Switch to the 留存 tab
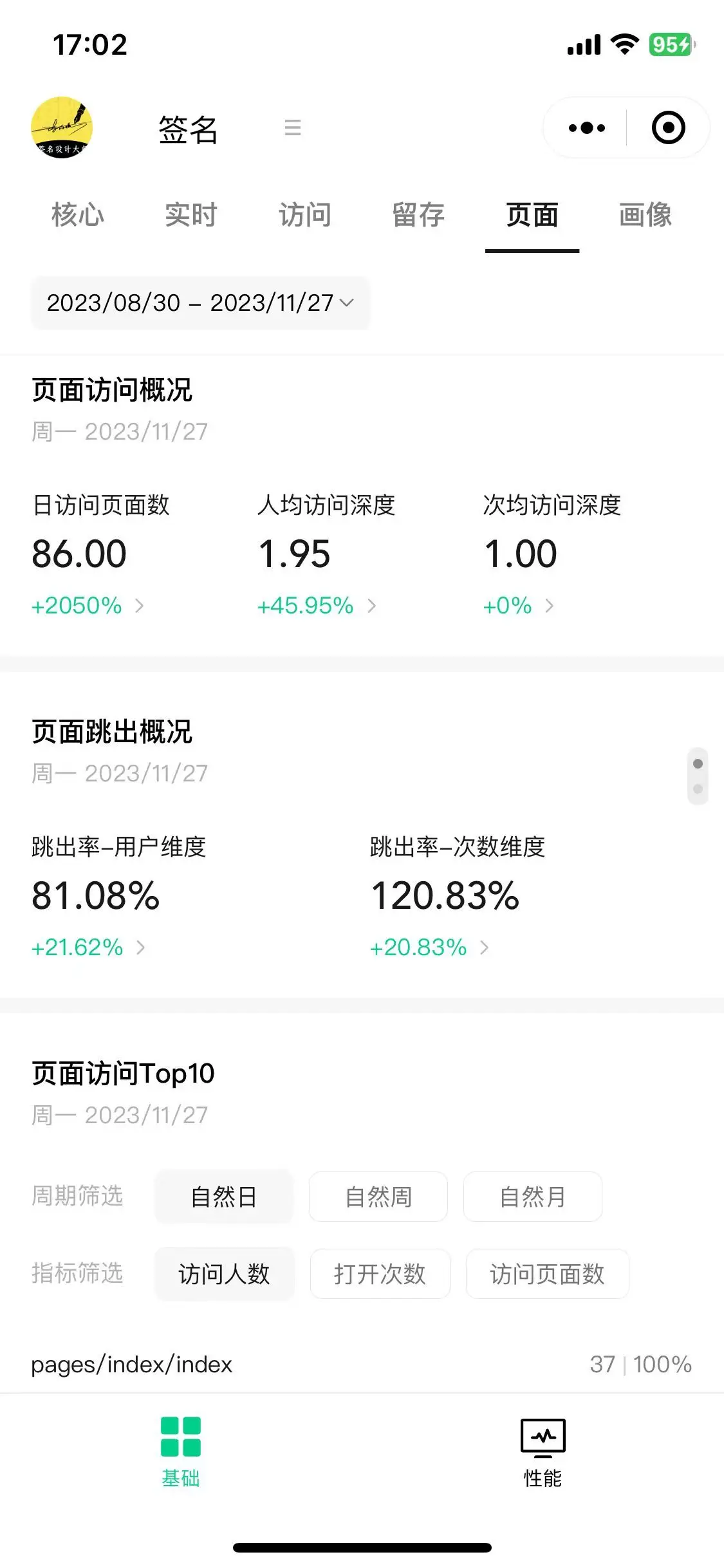Viewport: 724px width, 1568px height. 418,215
